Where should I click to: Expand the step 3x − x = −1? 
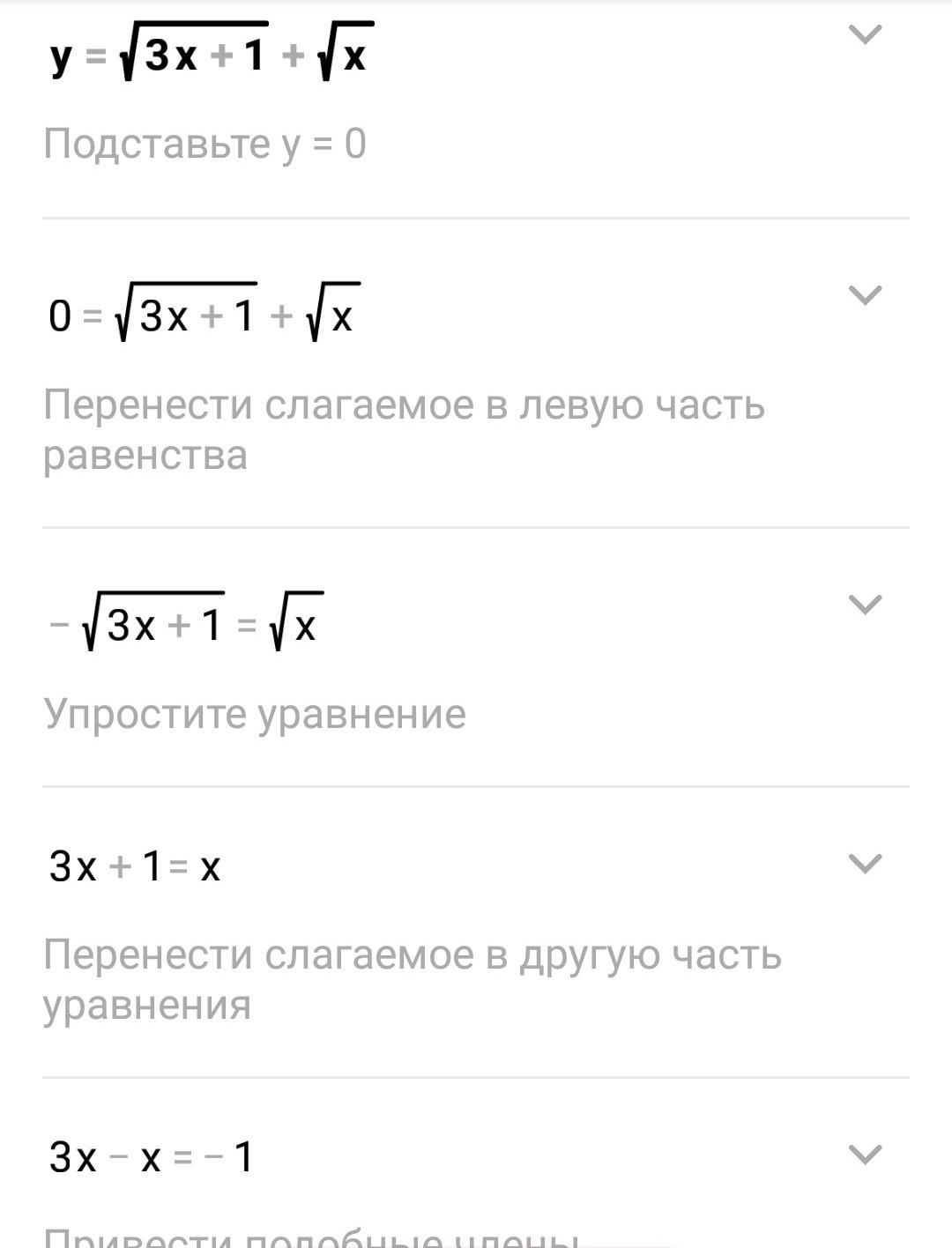[864, 1154]
